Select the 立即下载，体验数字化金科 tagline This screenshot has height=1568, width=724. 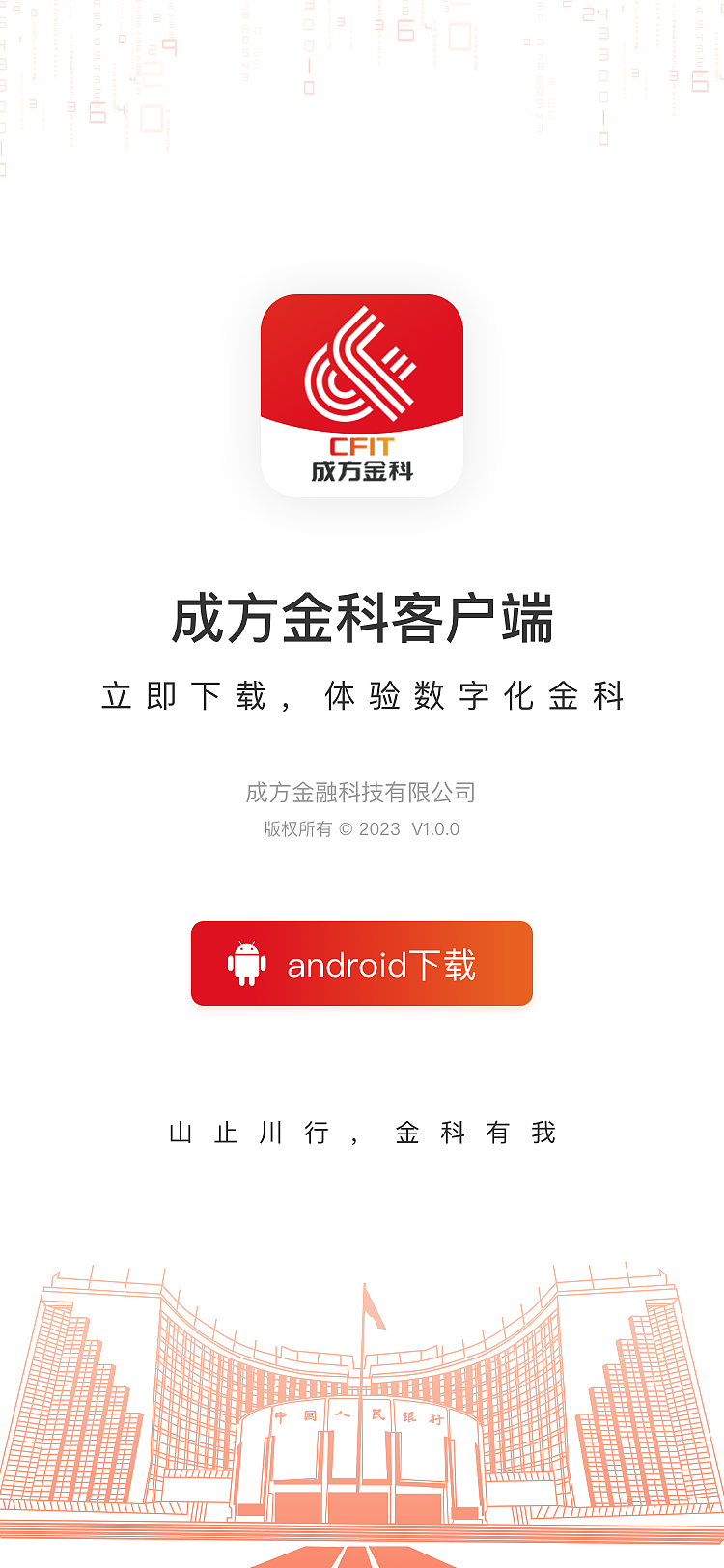361,691
